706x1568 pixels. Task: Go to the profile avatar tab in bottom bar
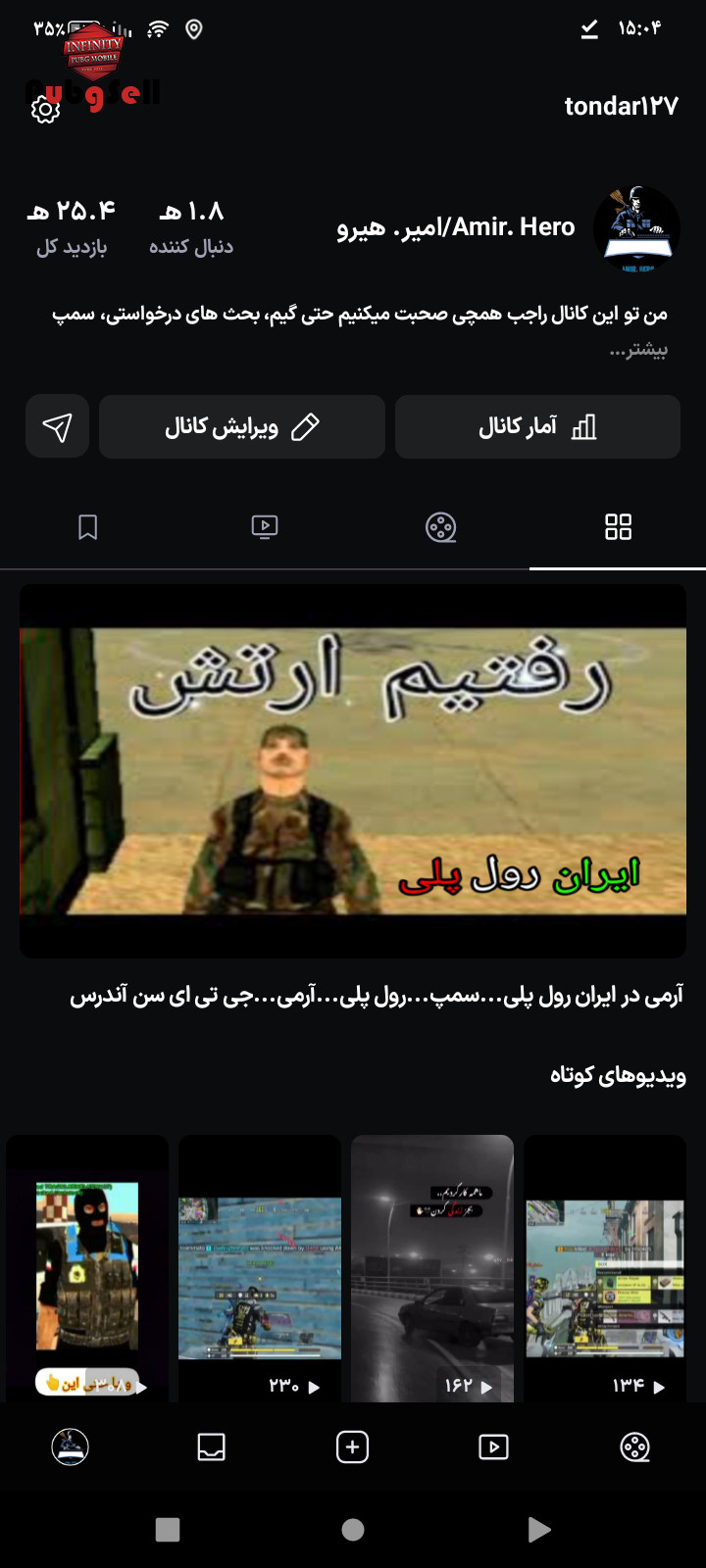pyautogui.click(x=70, y=1446)
